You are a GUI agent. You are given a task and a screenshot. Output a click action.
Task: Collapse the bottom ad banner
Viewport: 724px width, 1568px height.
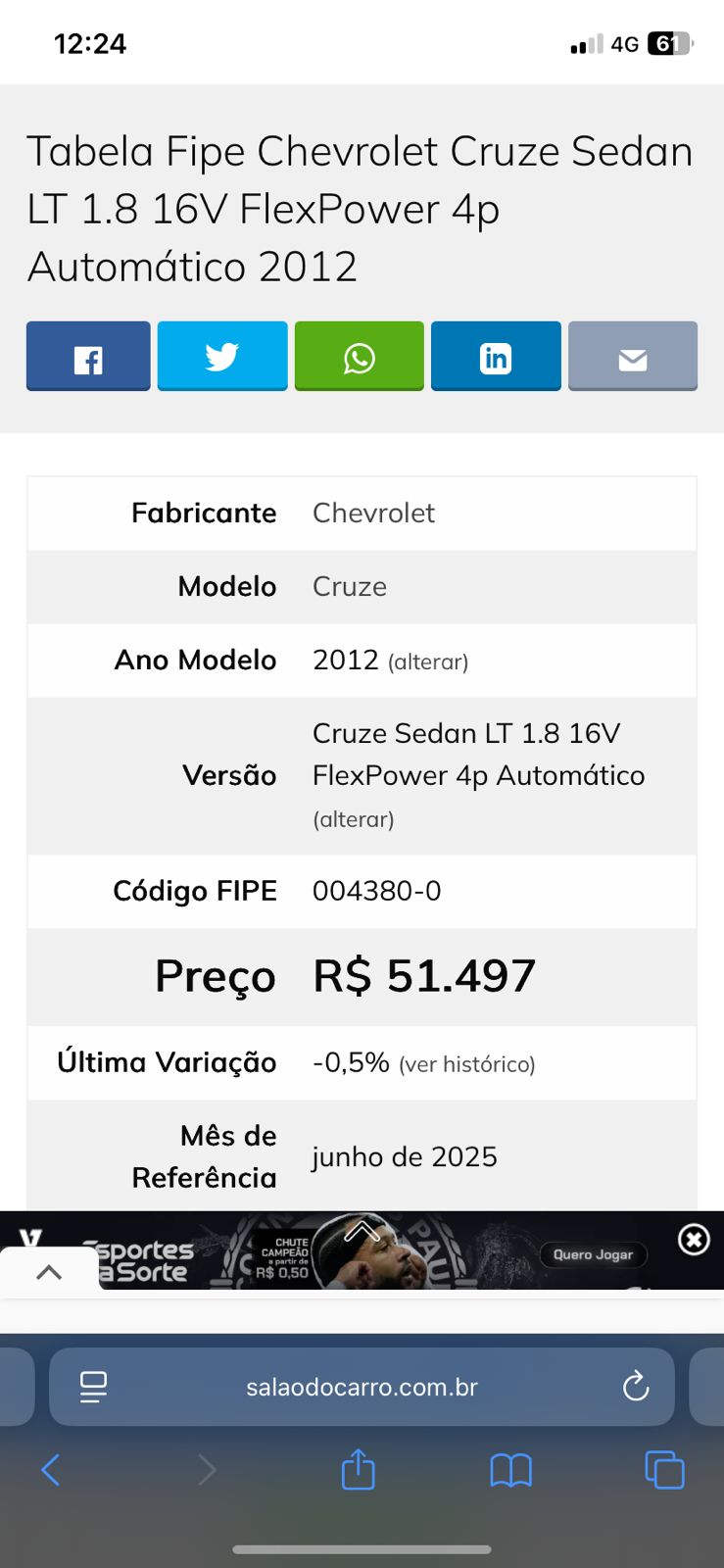[48, 1270]
